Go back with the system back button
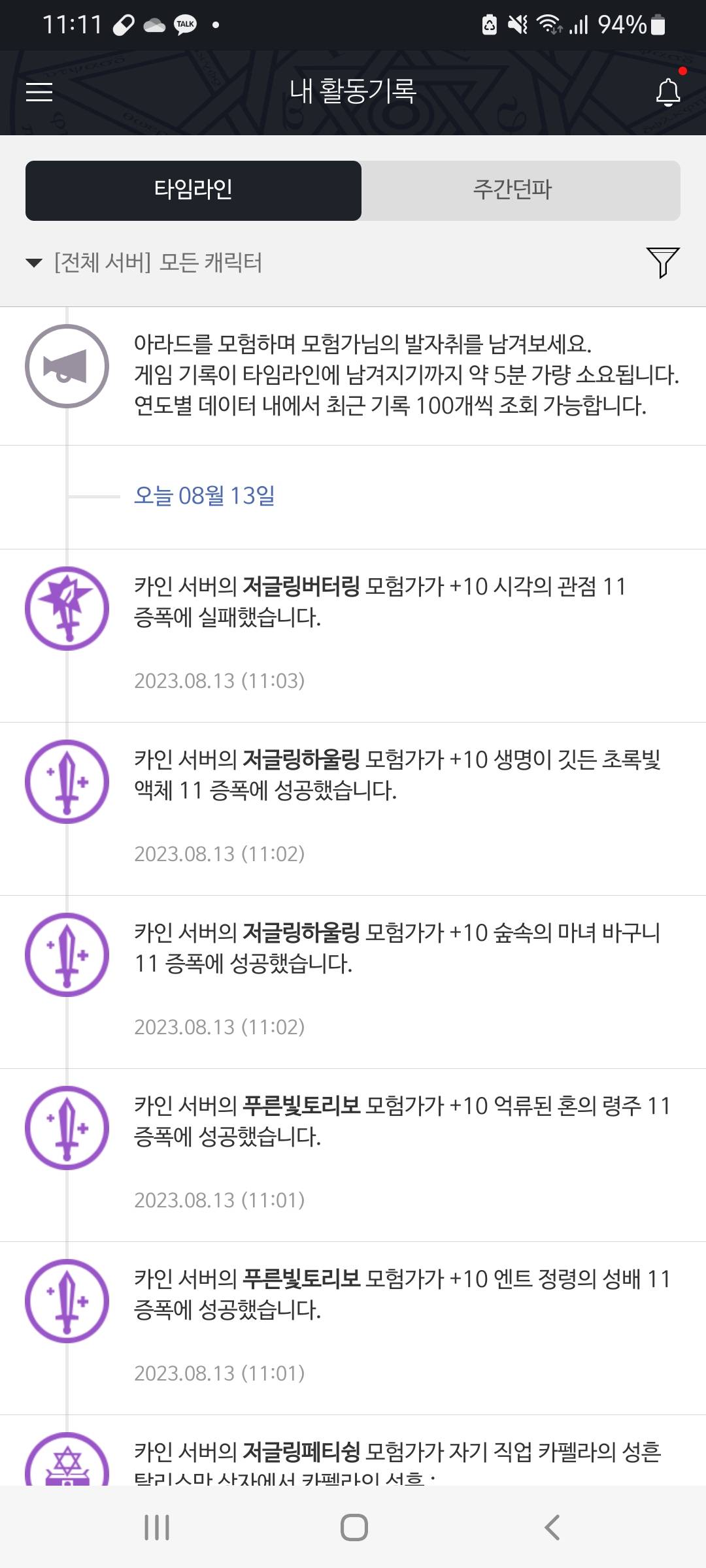706x1568 pixels. pos(552,1527)
